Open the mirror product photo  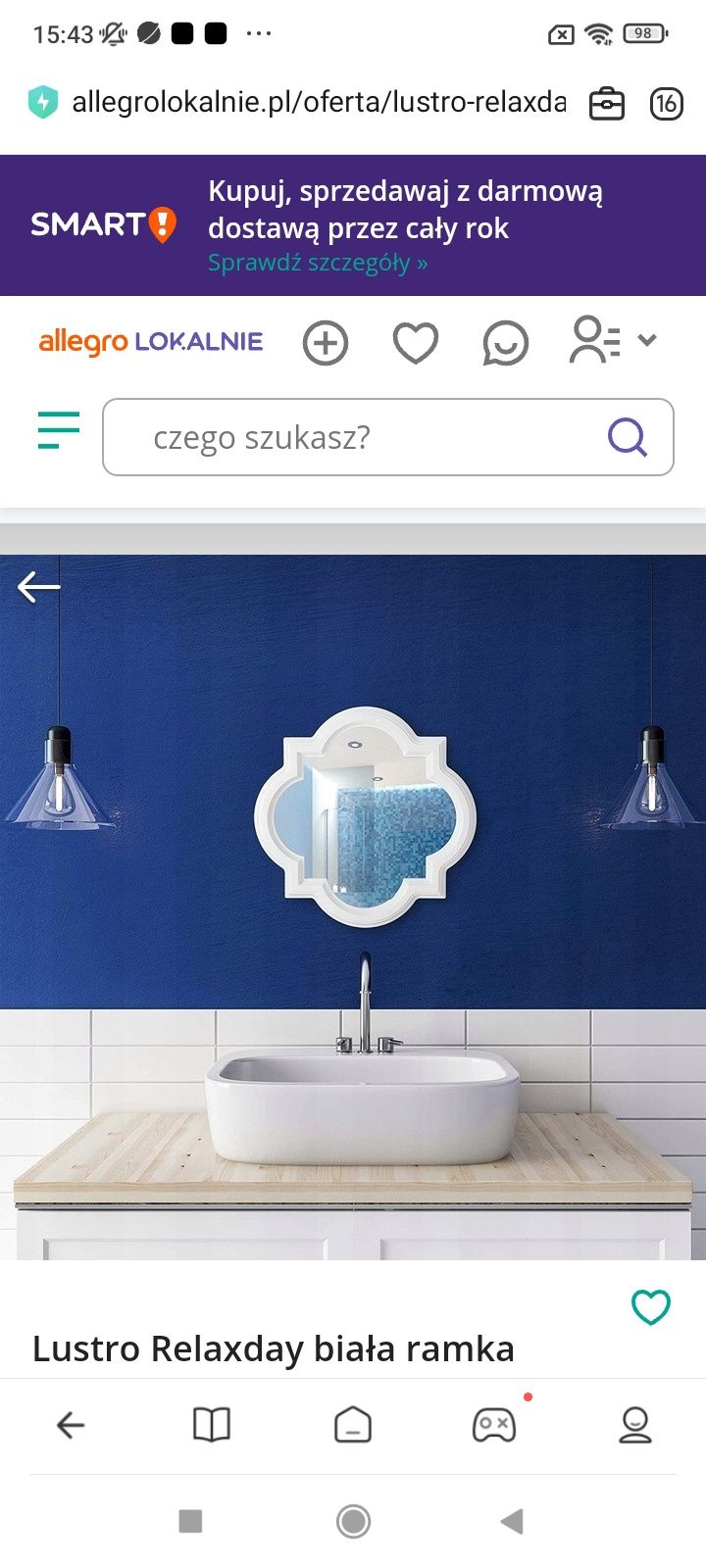353,907
